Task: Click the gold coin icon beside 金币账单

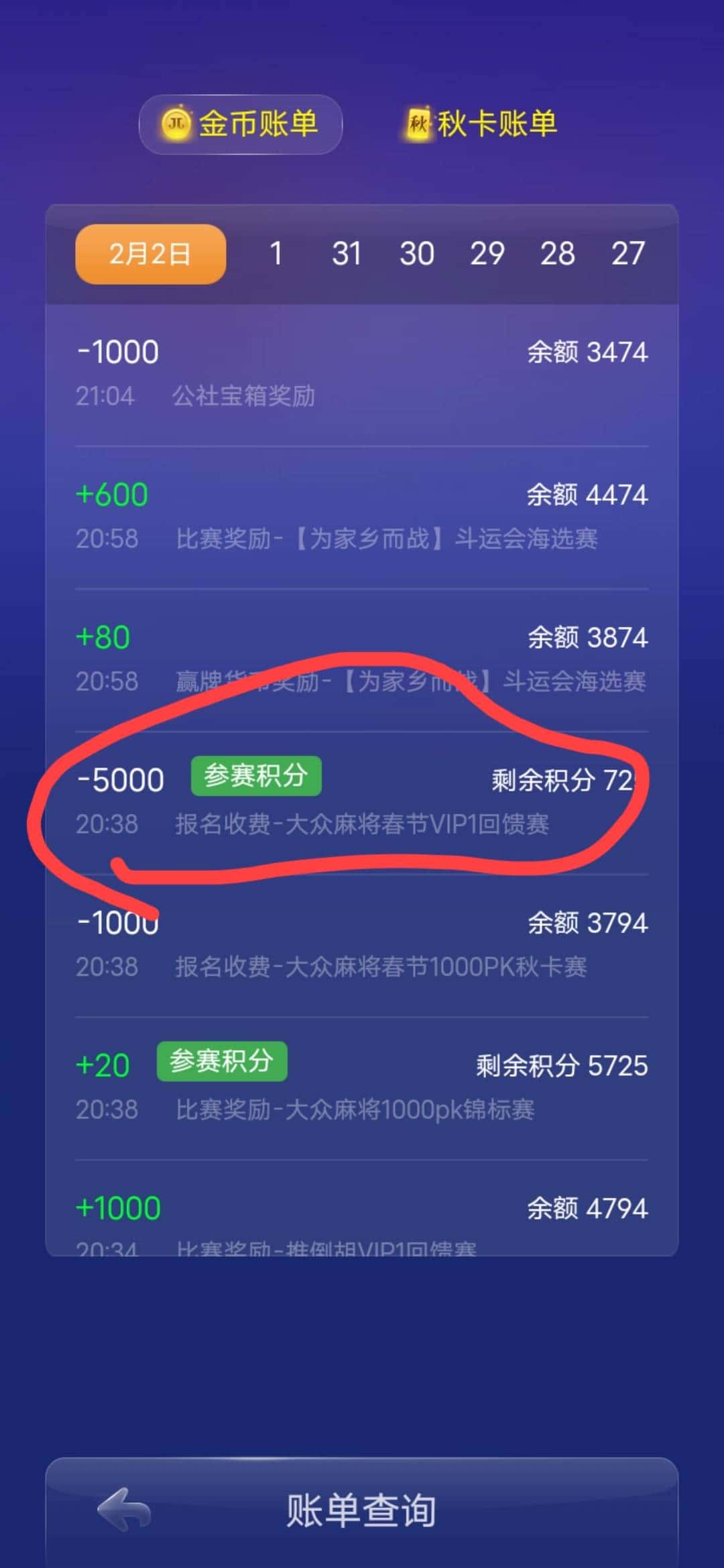Action: click(174, 123)
